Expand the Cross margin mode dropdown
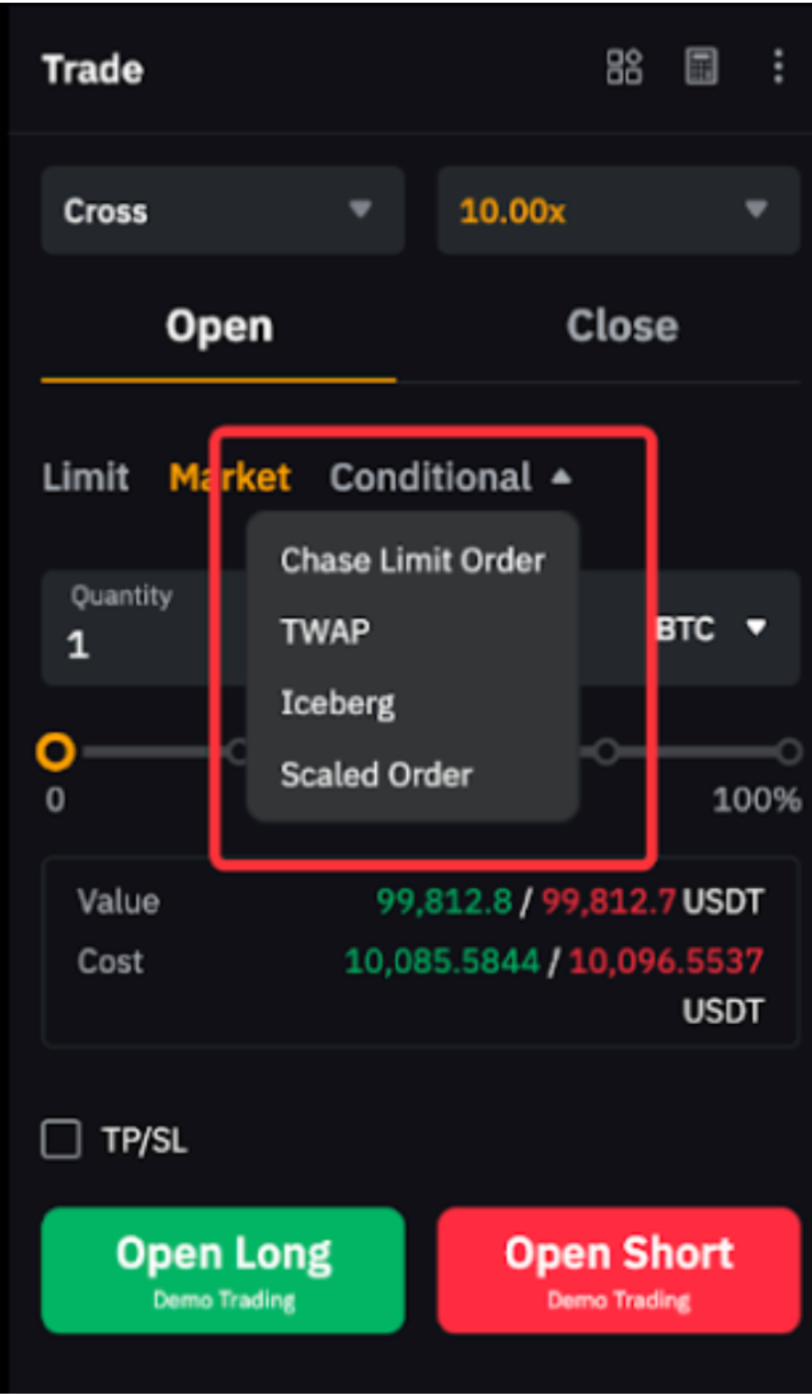Image resolution: width=812 pixels, height=1394 pixels. (x=222, y=211)
